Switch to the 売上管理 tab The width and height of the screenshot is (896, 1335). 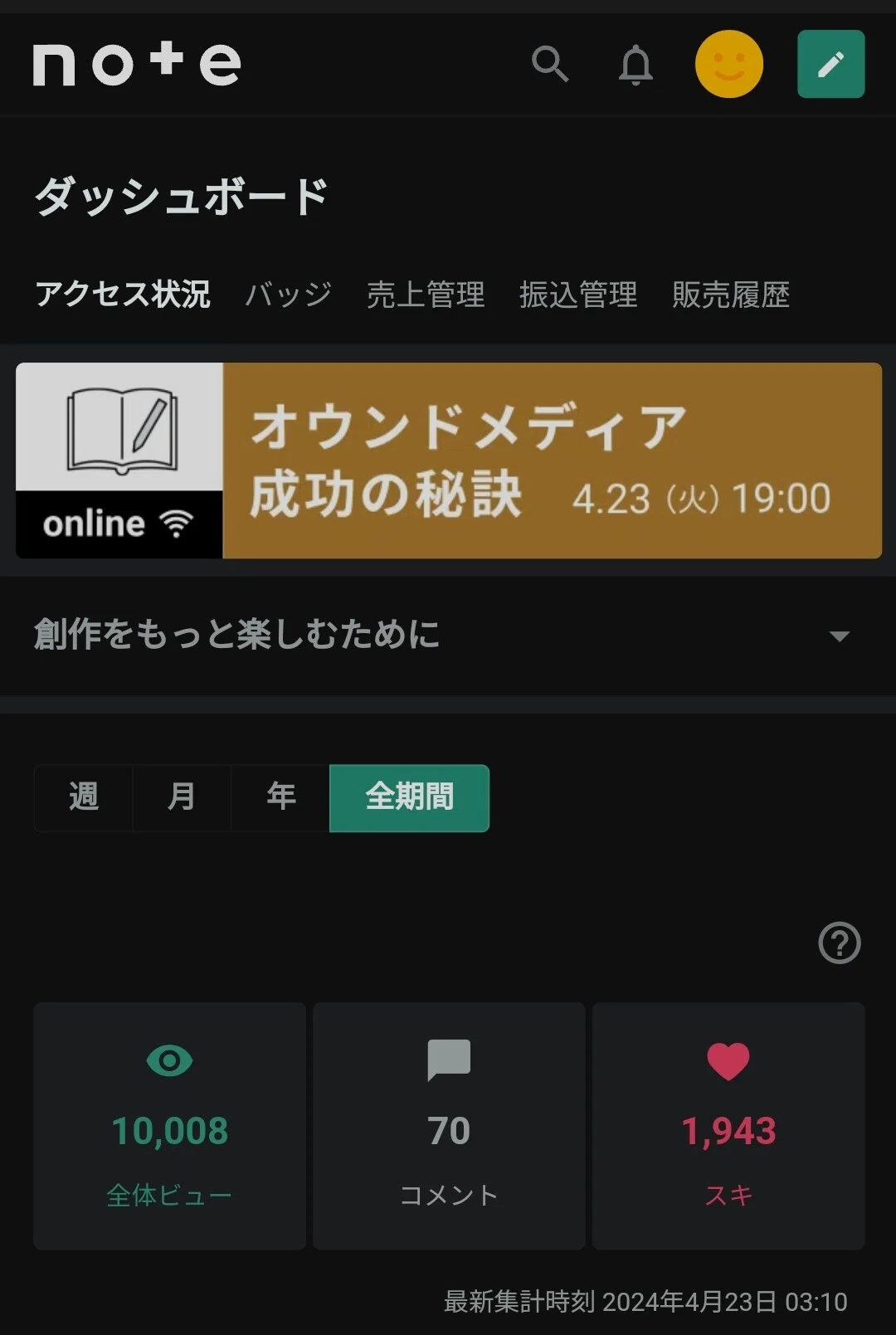(426, 295)
